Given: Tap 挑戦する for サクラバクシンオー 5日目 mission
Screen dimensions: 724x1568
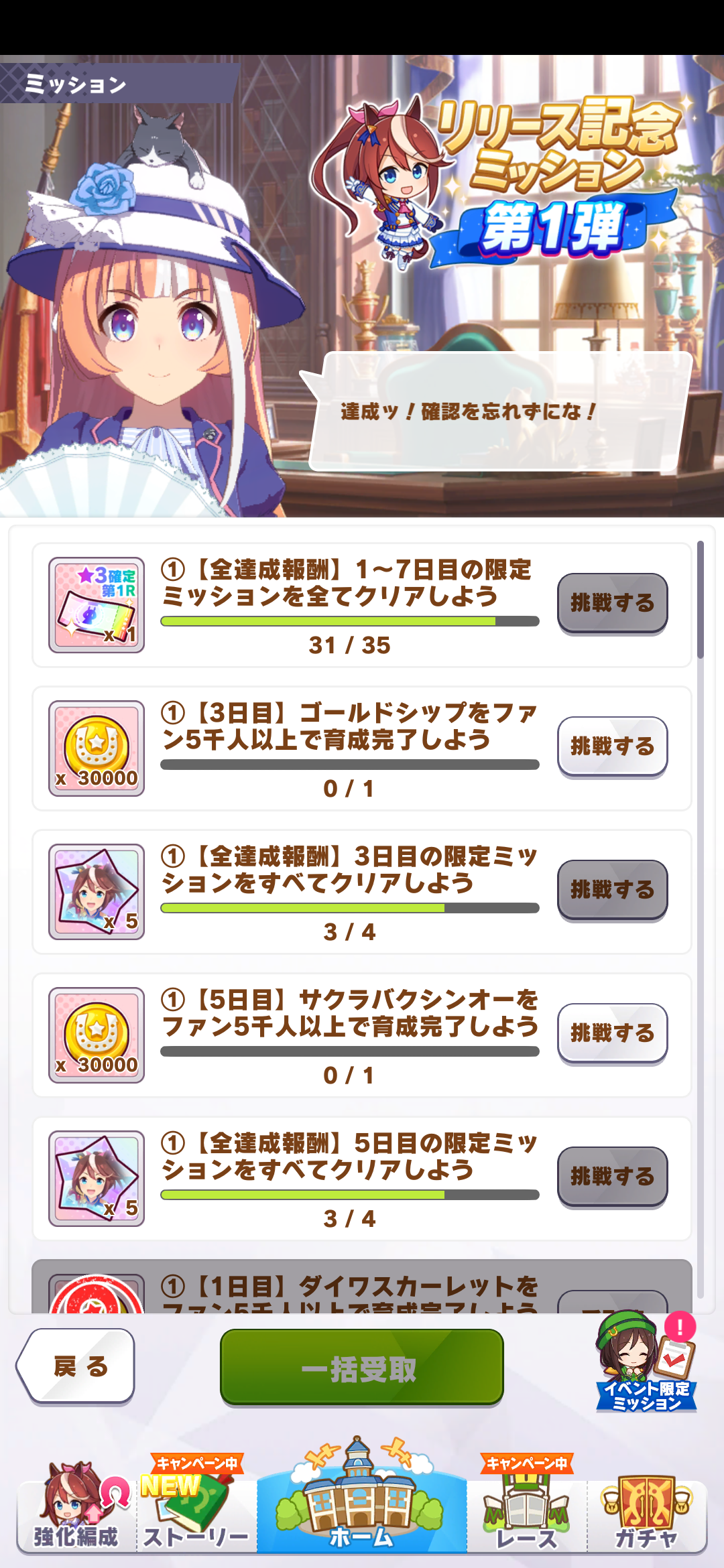Looking at the screenshot, I should [x=612, y=1033].
